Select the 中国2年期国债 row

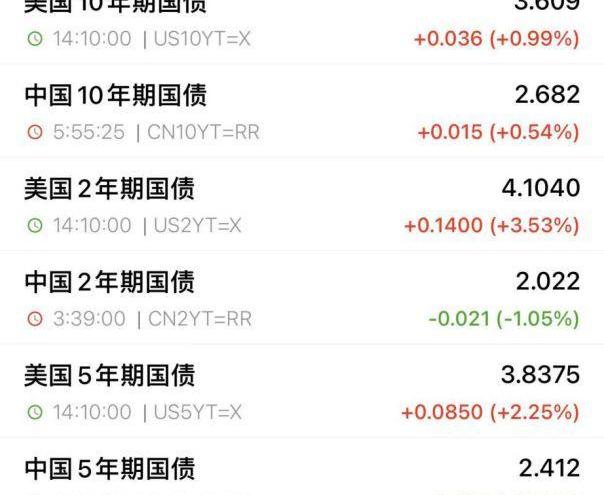click(x=300, y=299)
